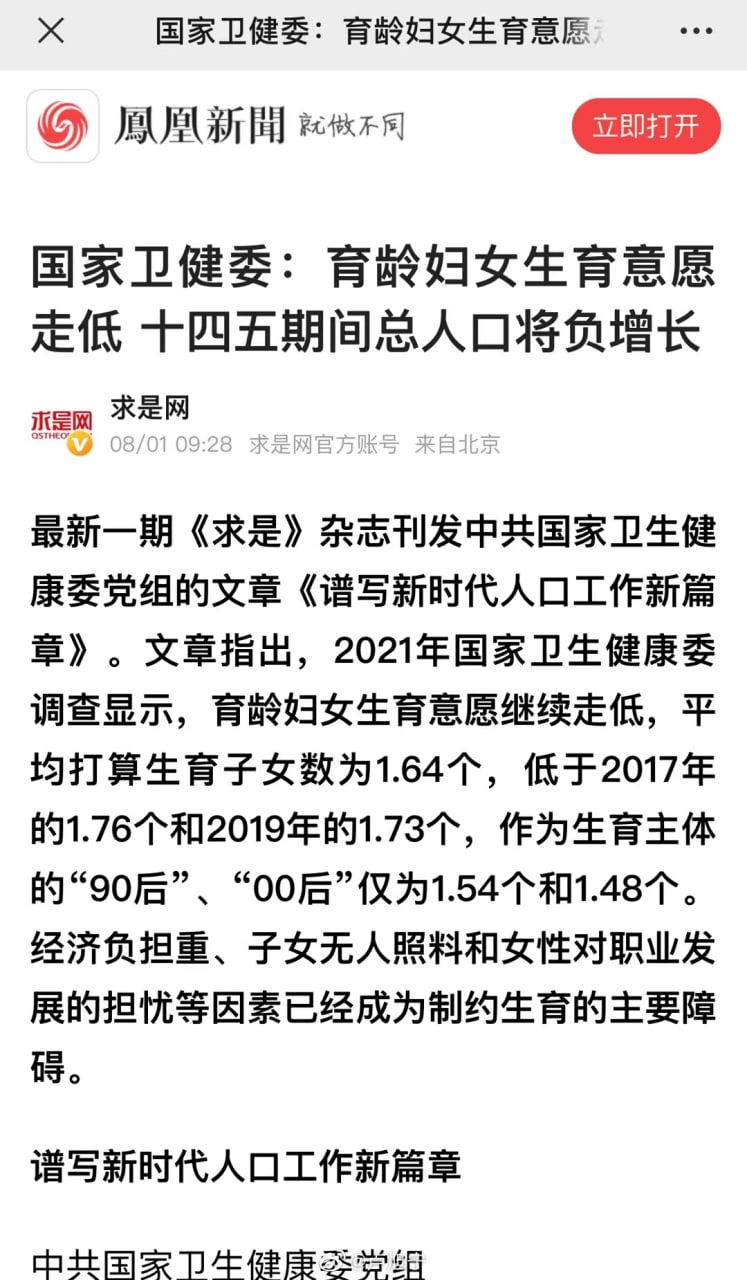Open the three-dot overflow menu
747x1280 pixels.
696,32
